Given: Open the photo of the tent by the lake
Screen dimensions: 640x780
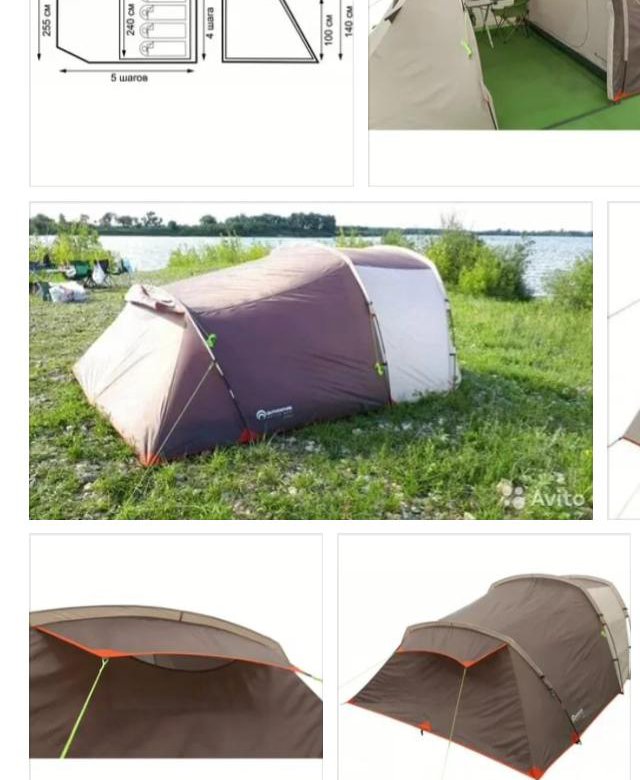Looking at the screenshot, I should tap(310, 360).
